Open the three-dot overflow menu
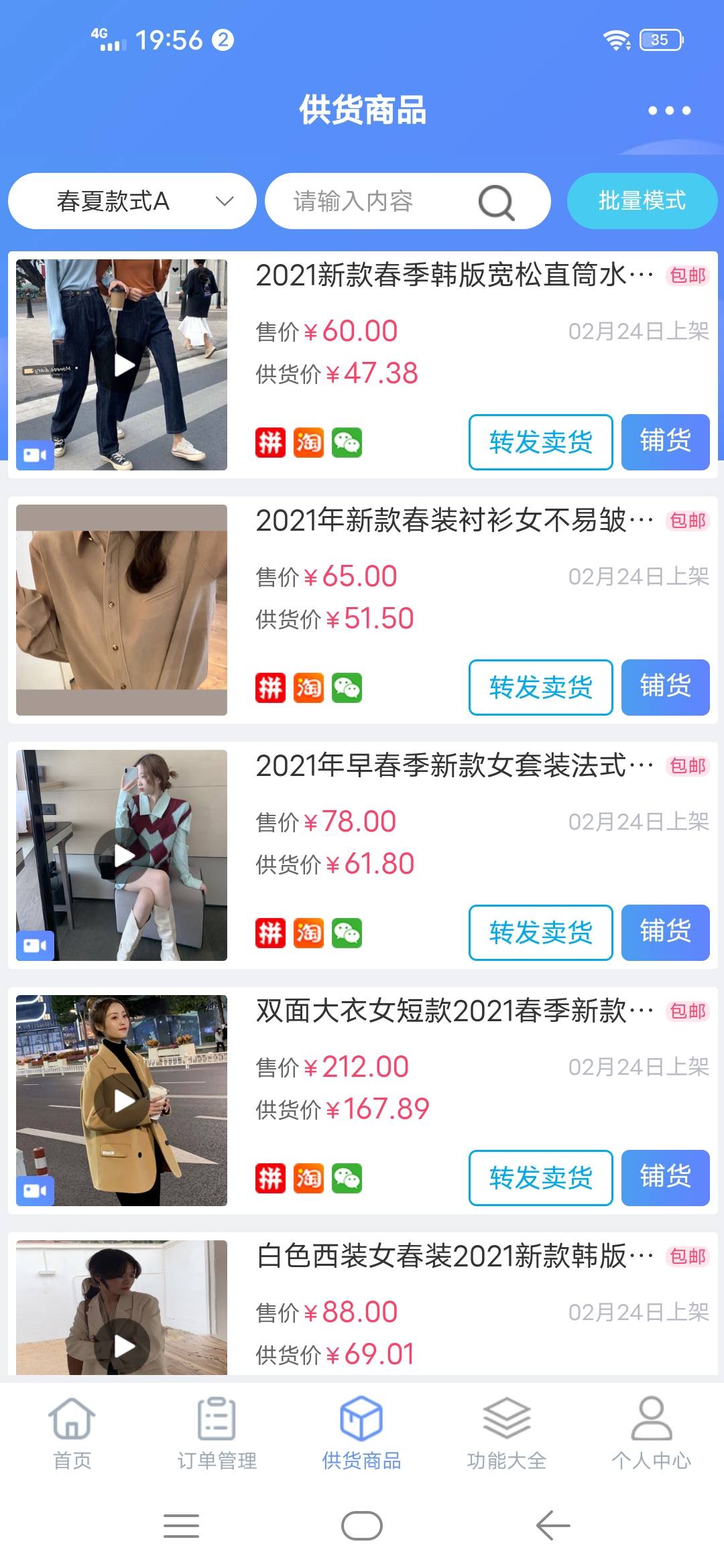Image resolution: width=724 pixels, height=1568 pixels. point(669,111)
